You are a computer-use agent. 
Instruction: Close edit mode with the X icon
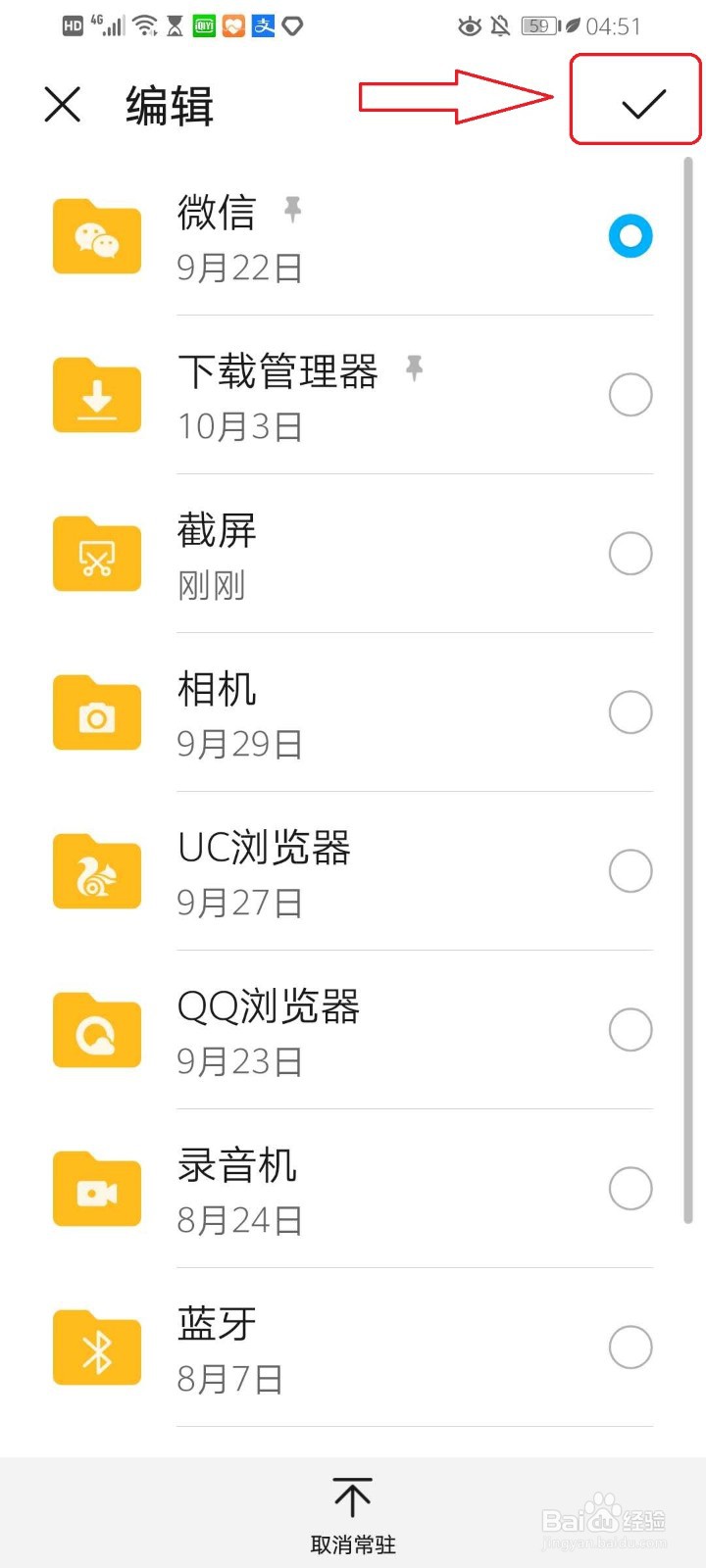(63, 104)
